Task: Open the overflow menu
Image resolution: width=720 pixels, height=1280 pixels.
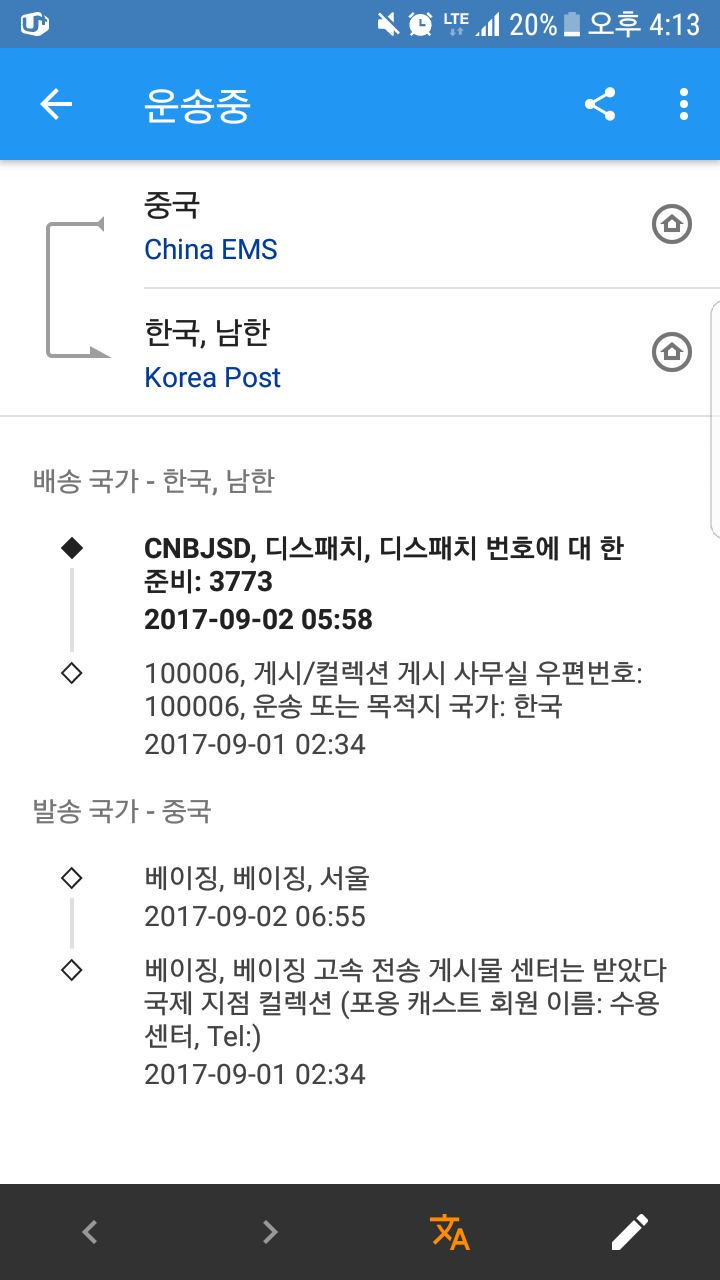Action: pyautogui.click(x=684, y=105)
